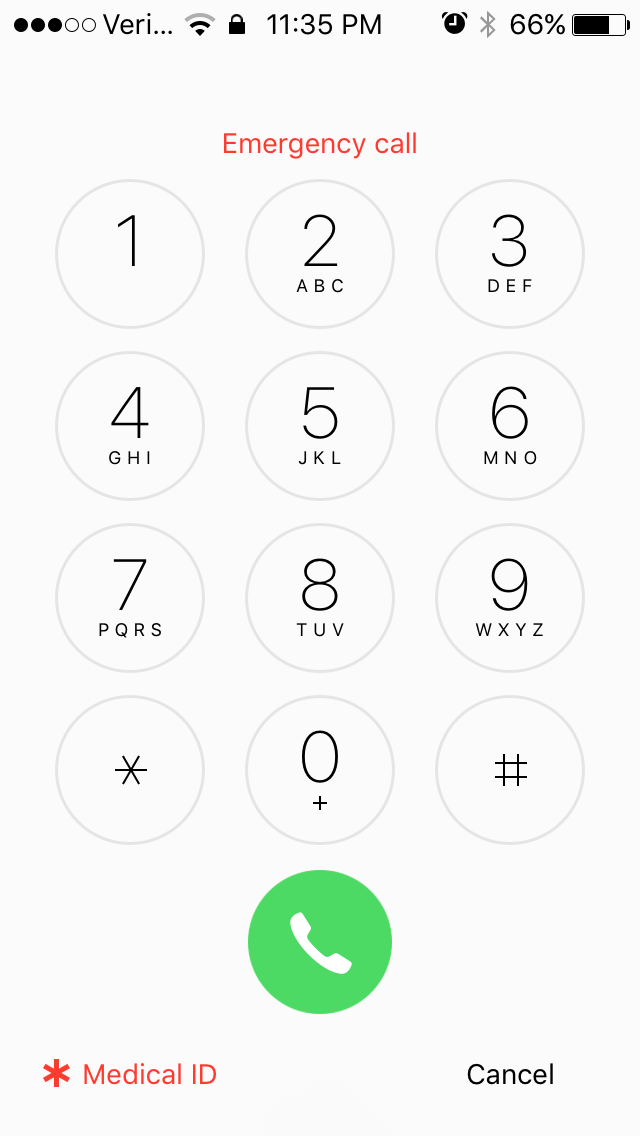640x1136 pixels.
Task: Dial the digit 5
Action: (x=320, y=426)
